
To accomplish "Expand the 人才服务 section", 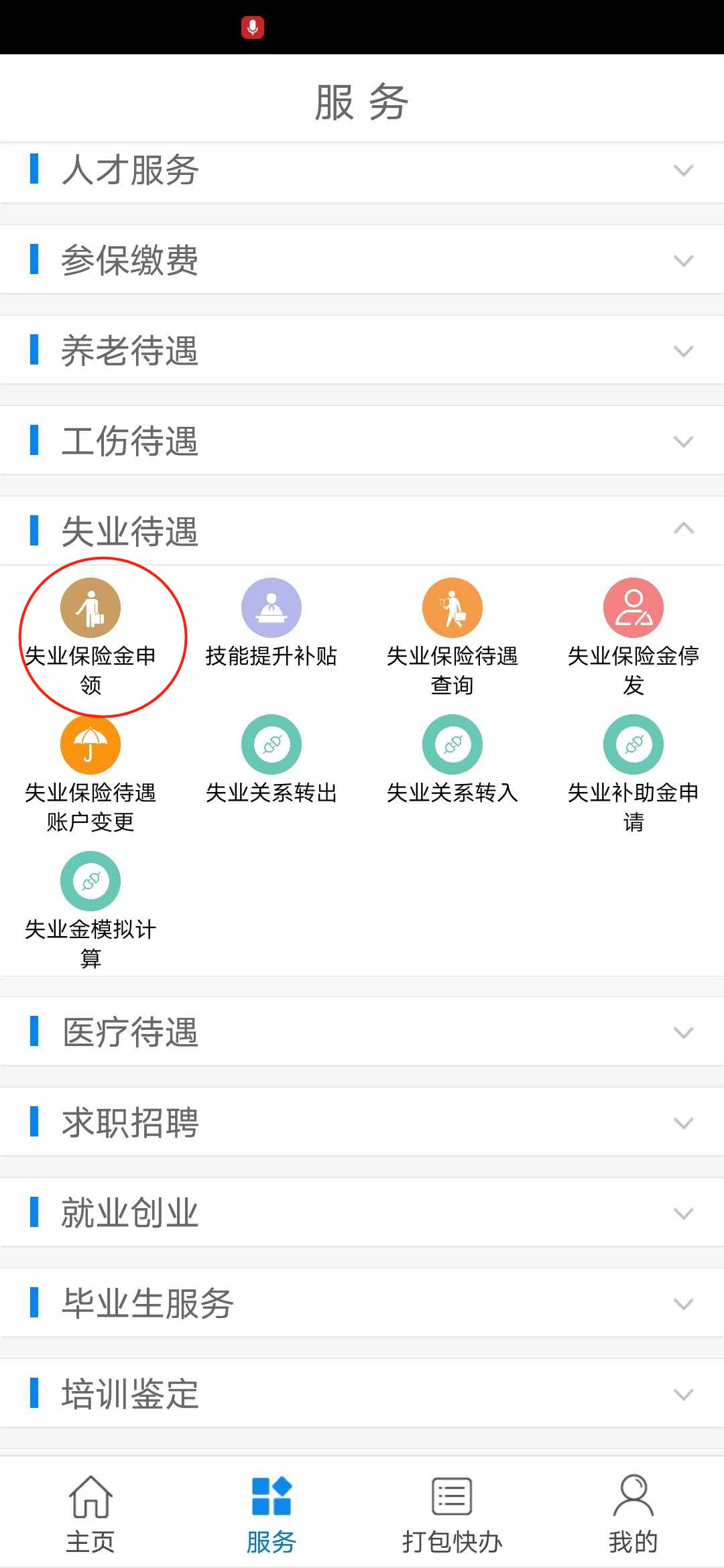I will coord(362,170).
